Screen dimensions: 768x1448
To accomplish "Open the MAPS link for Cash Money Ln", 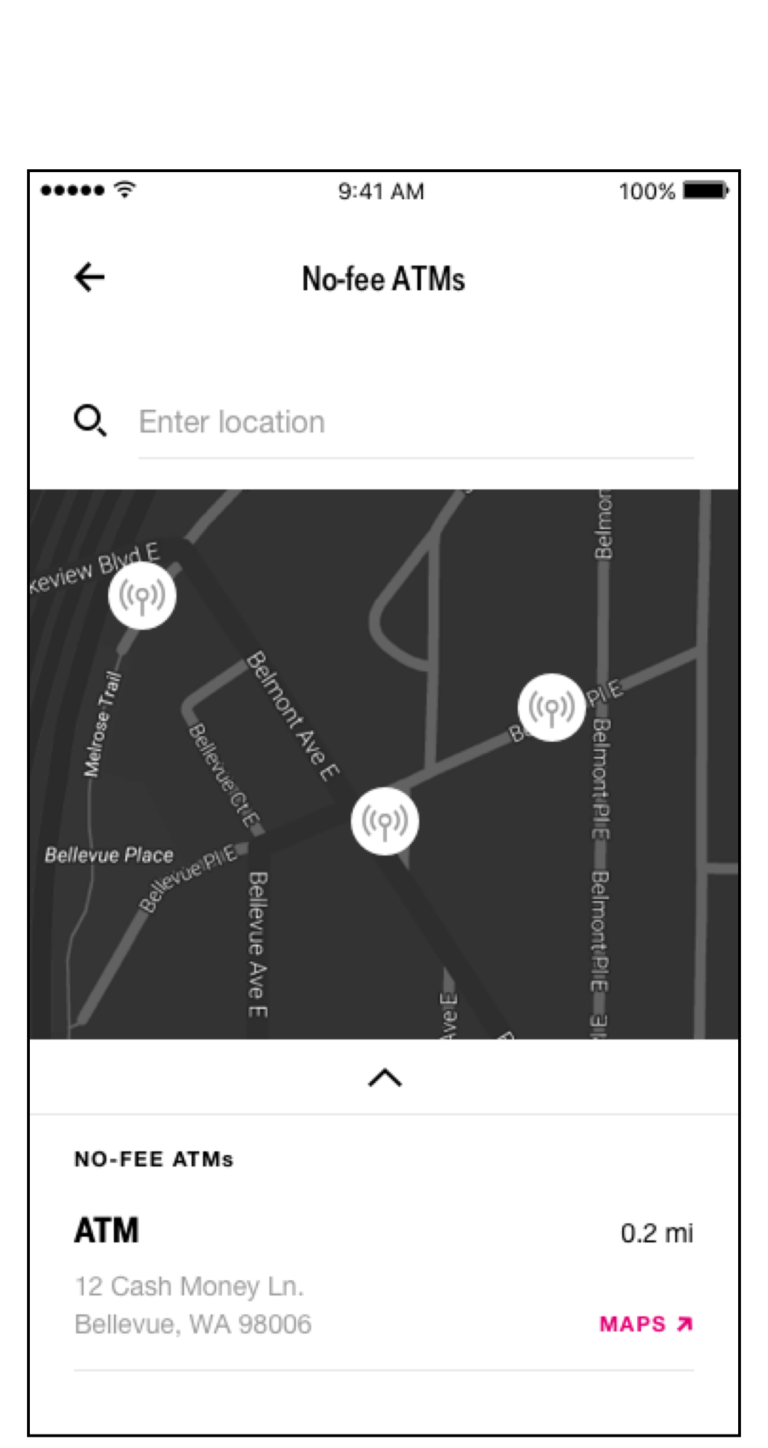I will pos(646,1324).
